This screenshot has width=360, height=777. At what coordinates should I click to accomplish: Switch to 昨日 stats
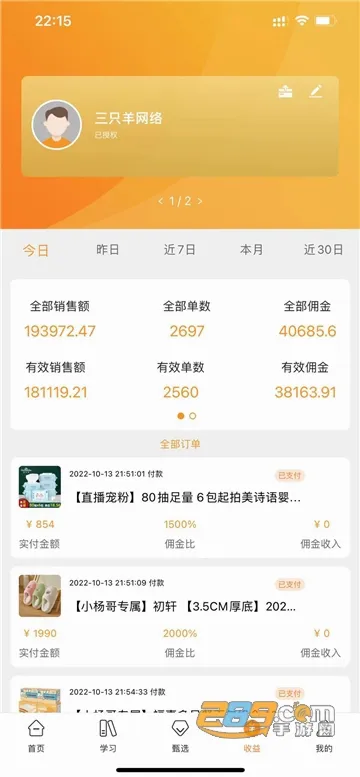click(x=108, y=250)
